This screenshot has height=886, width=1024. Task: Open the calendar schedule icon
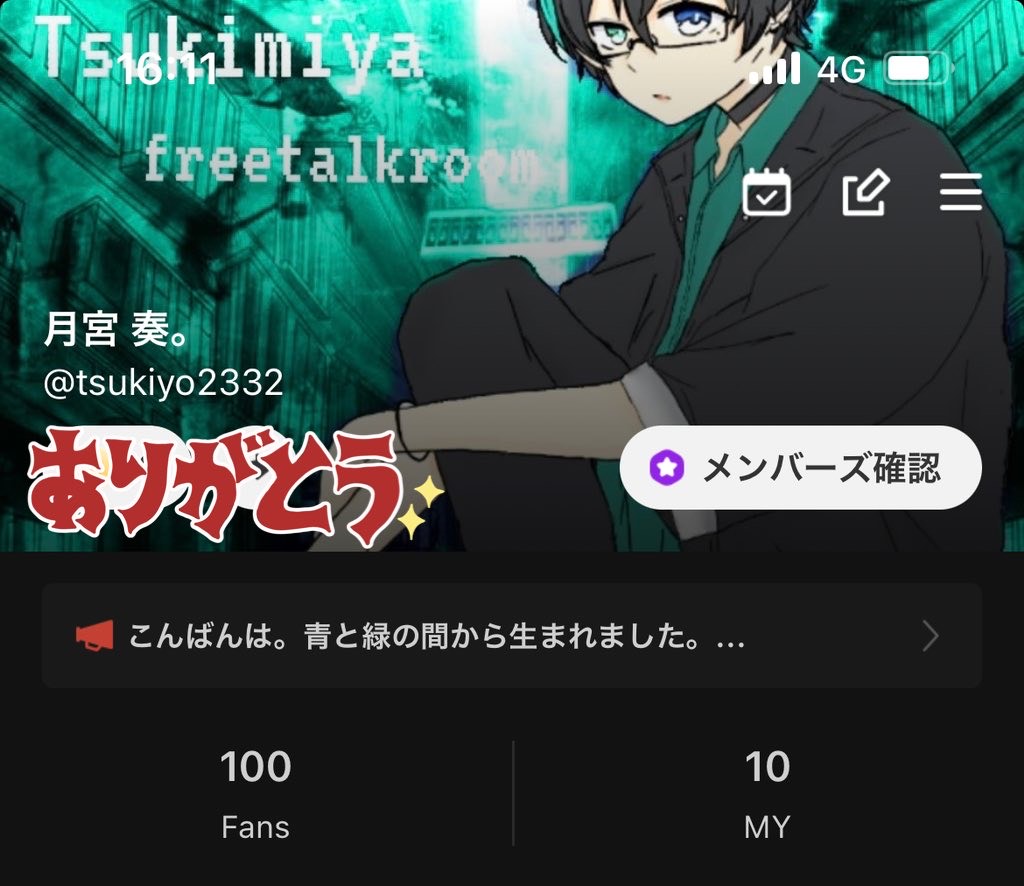click(x=767, y=192)
